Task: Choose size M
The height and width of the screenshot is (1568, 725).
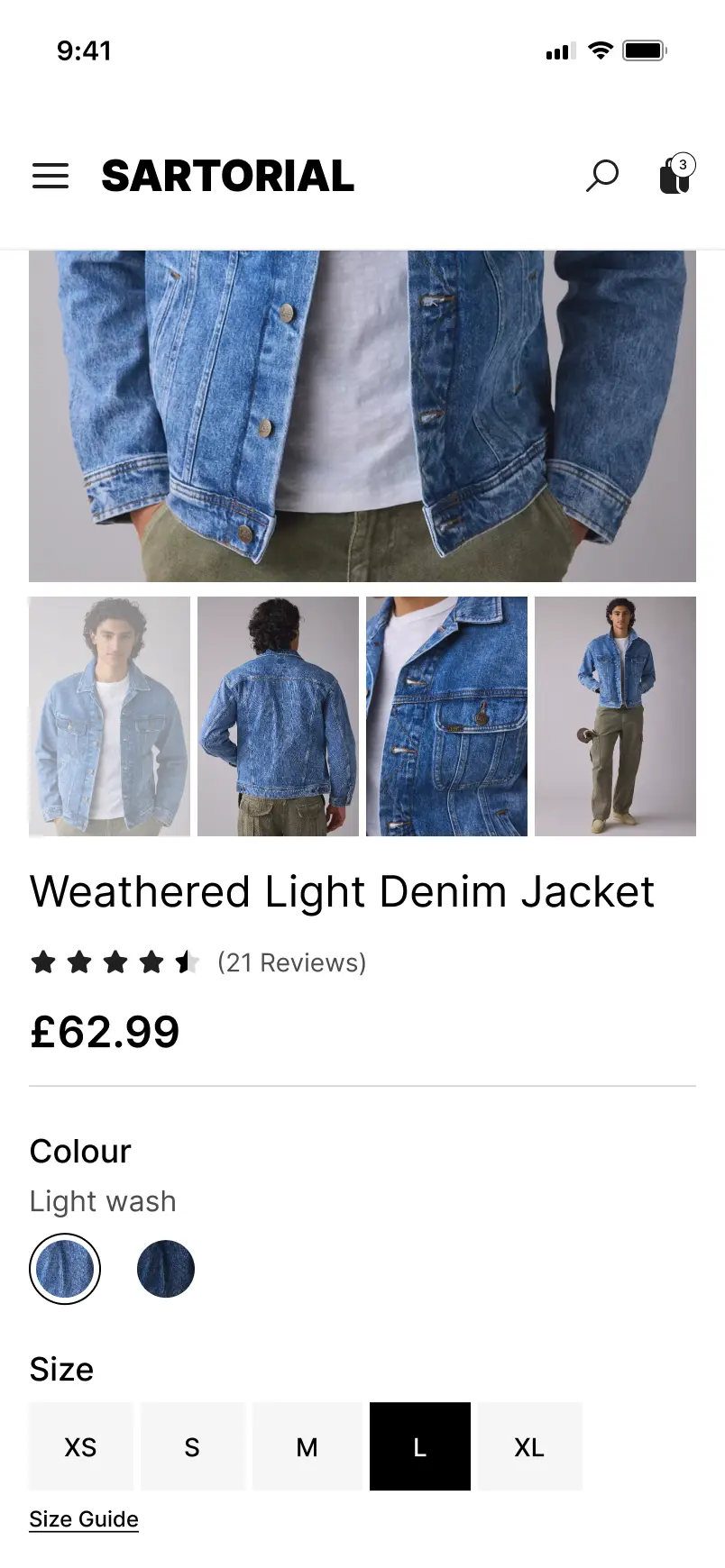Action: coord(307,1446)
